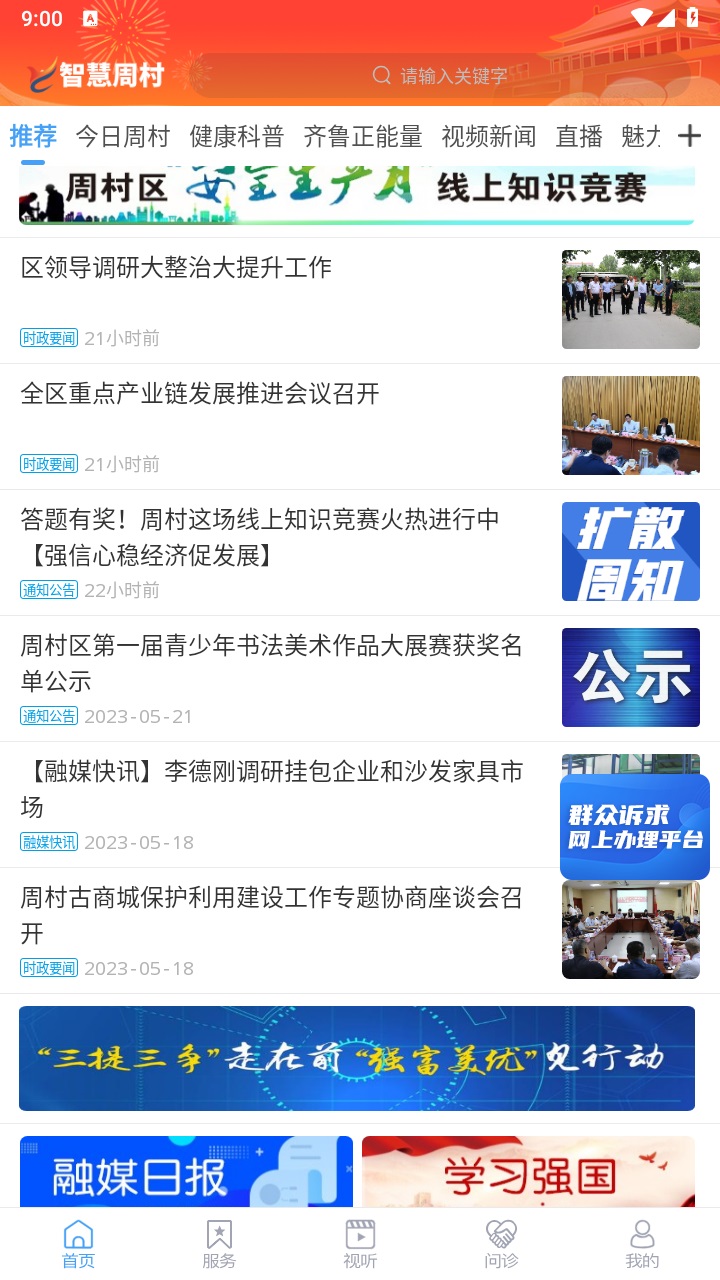Open article 区领导调研大整治大提升工作
The width and height of the screenshot is (720, 1280).
[x=280, y=269]
